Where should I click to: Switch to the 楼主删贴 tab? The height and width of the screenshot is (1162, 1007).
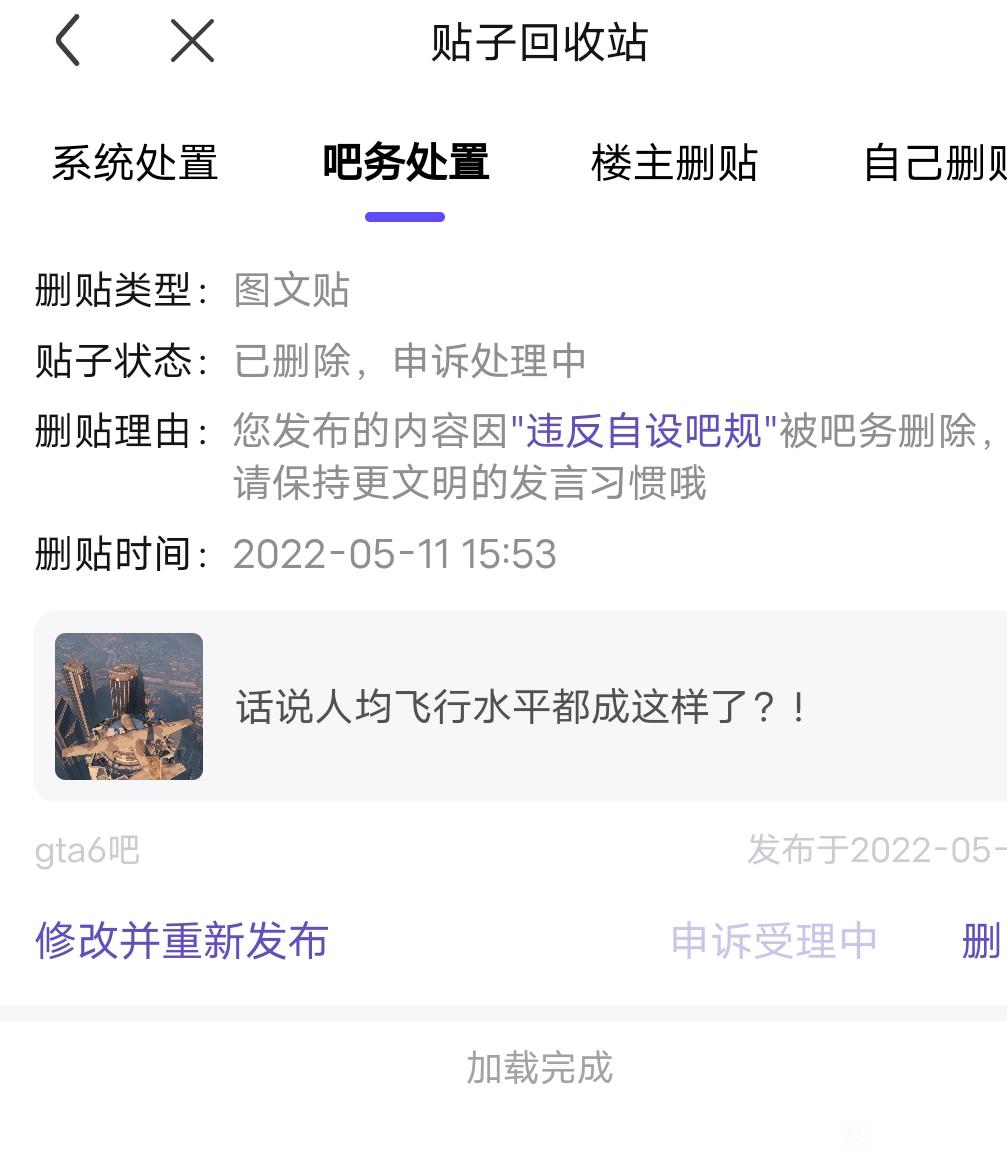(x=674, y=163)
